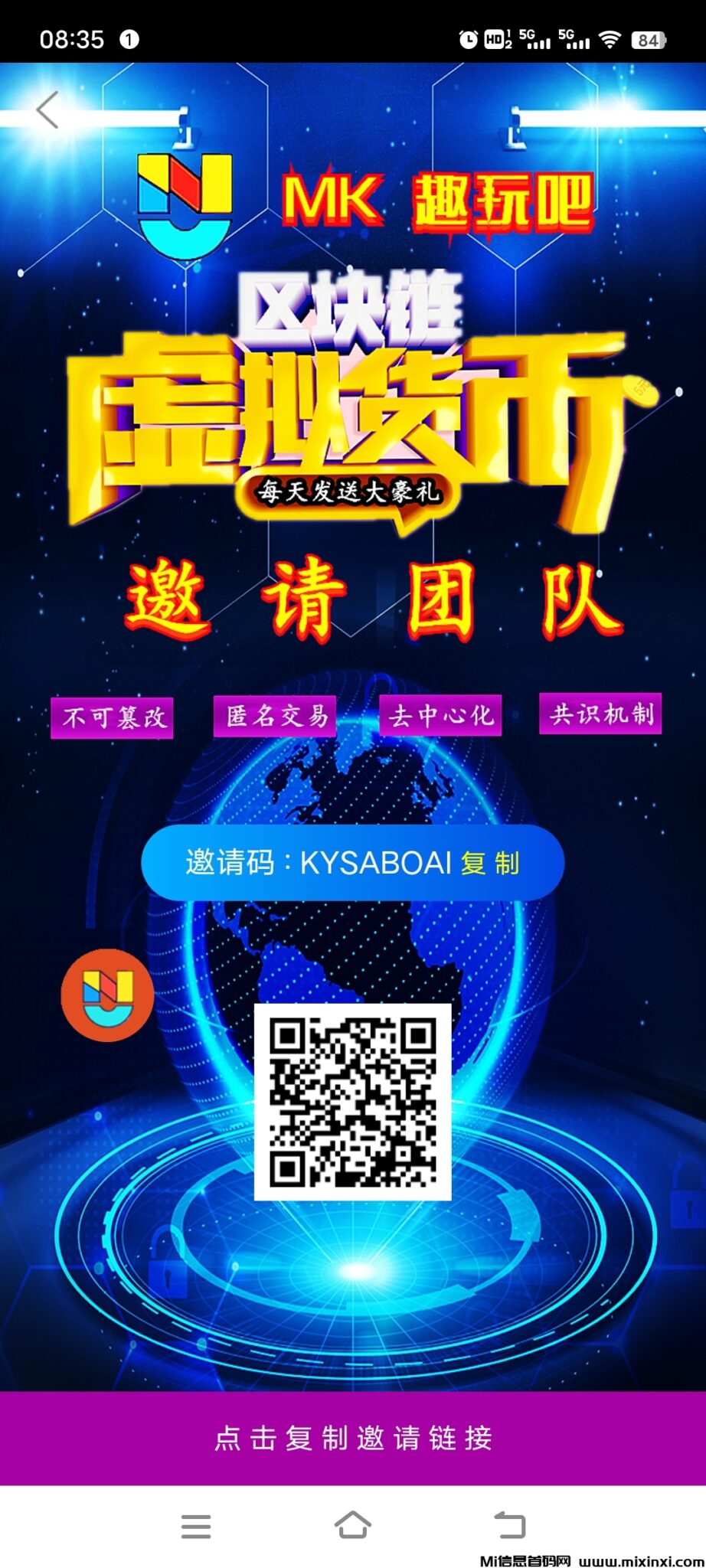The width and height of the screenshot is (706, 1568).
Task: Tap the system back button
Action: click(x=510, y=1525)
